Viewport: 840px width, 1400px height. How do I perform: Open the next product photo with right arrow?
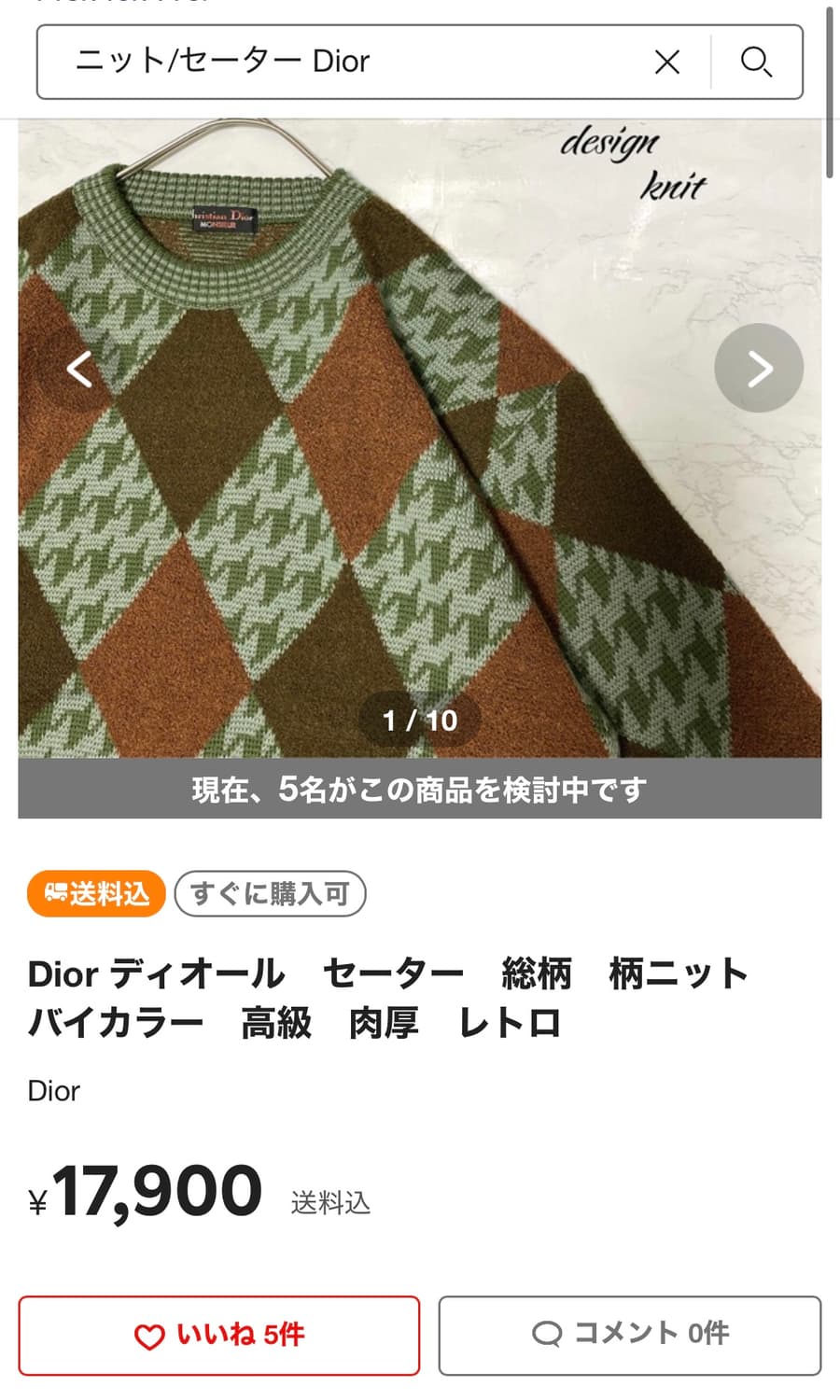759,368
